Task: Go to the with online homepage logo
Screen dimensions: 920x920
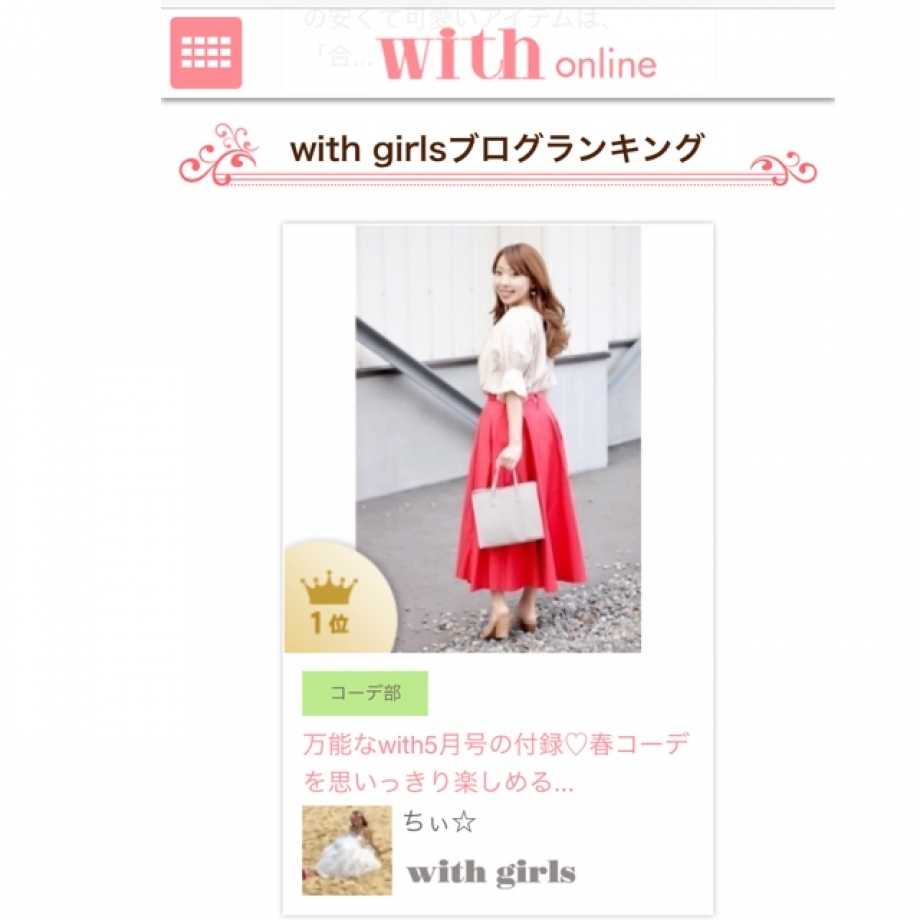Action: 518,56
